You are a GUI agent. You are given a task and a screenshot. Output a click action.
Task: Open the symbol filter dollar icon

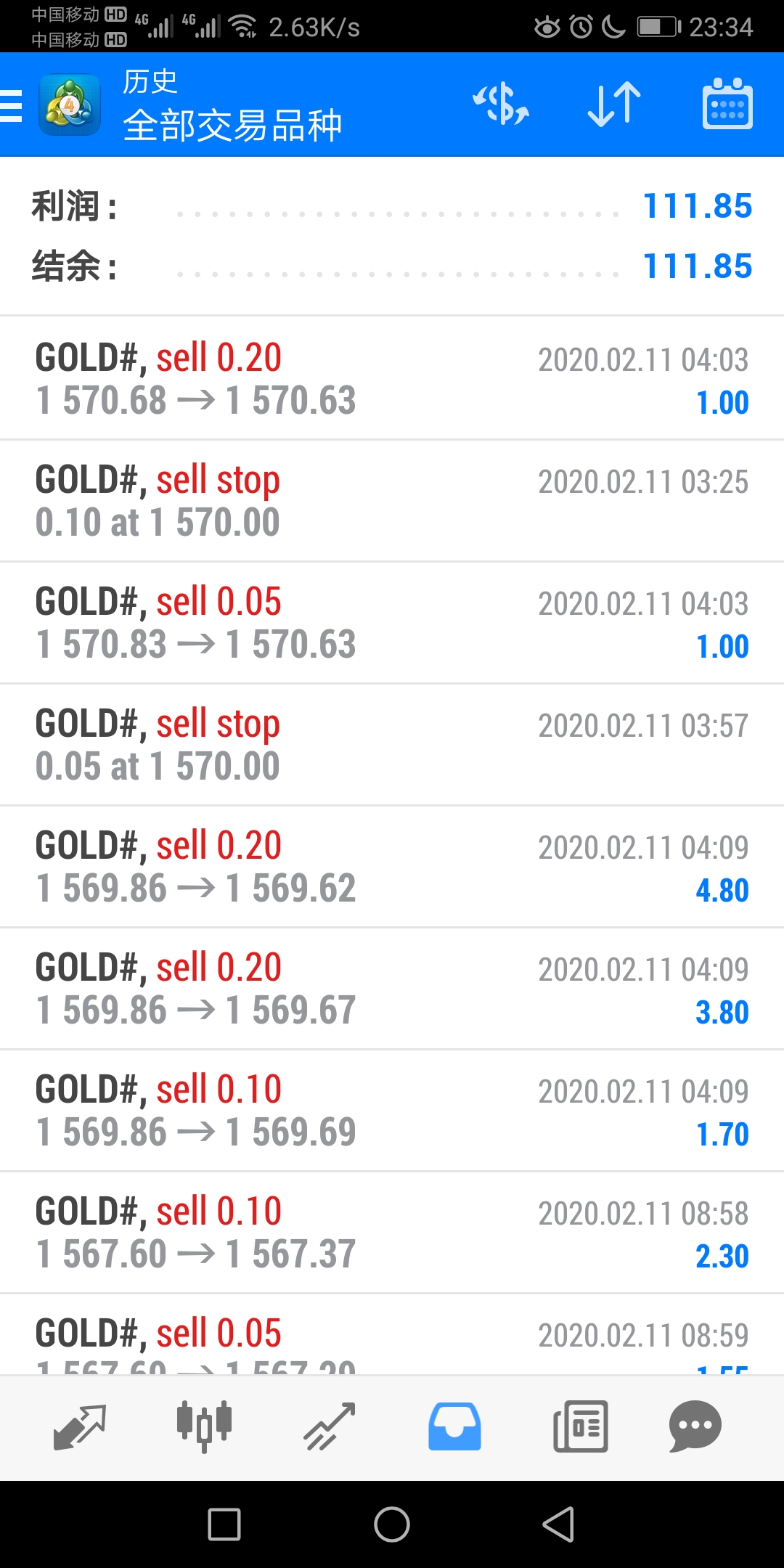pos(502,104)
